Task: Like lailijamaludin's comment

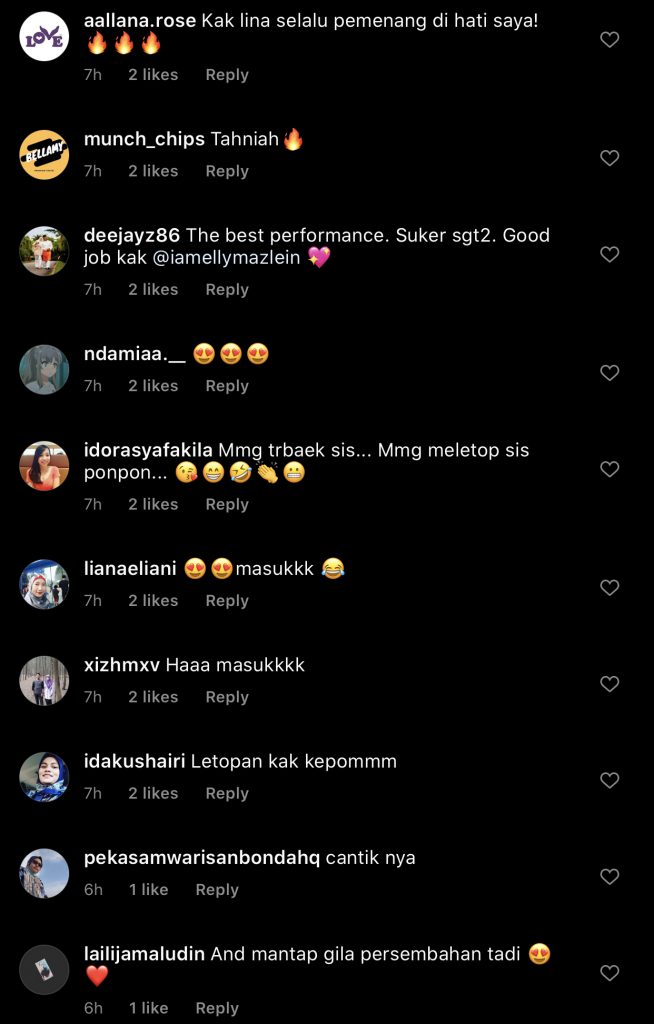Action: 609,973
